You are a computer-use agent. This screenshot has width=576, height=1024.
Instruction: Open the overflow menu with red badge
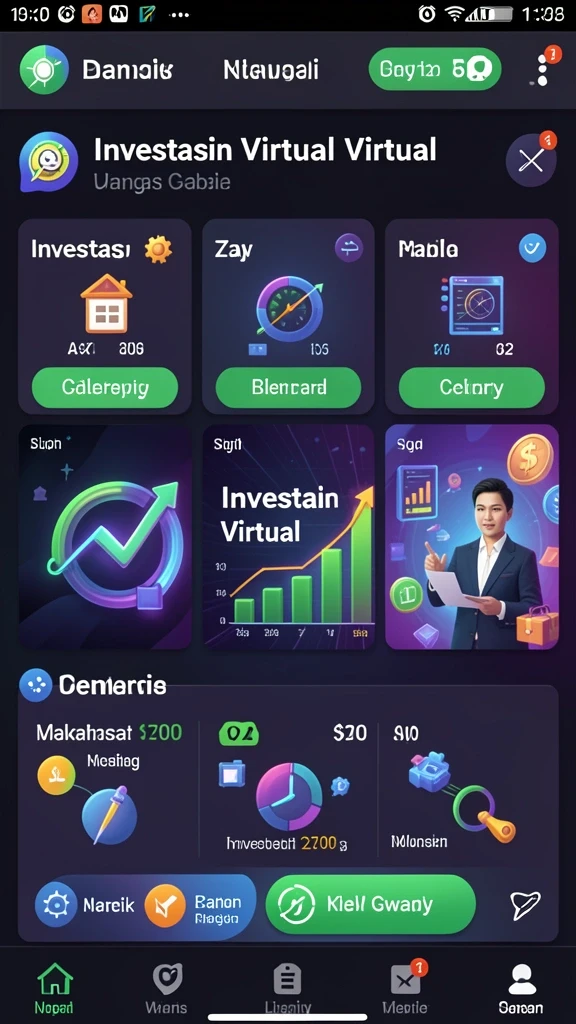tap(543, 67)
